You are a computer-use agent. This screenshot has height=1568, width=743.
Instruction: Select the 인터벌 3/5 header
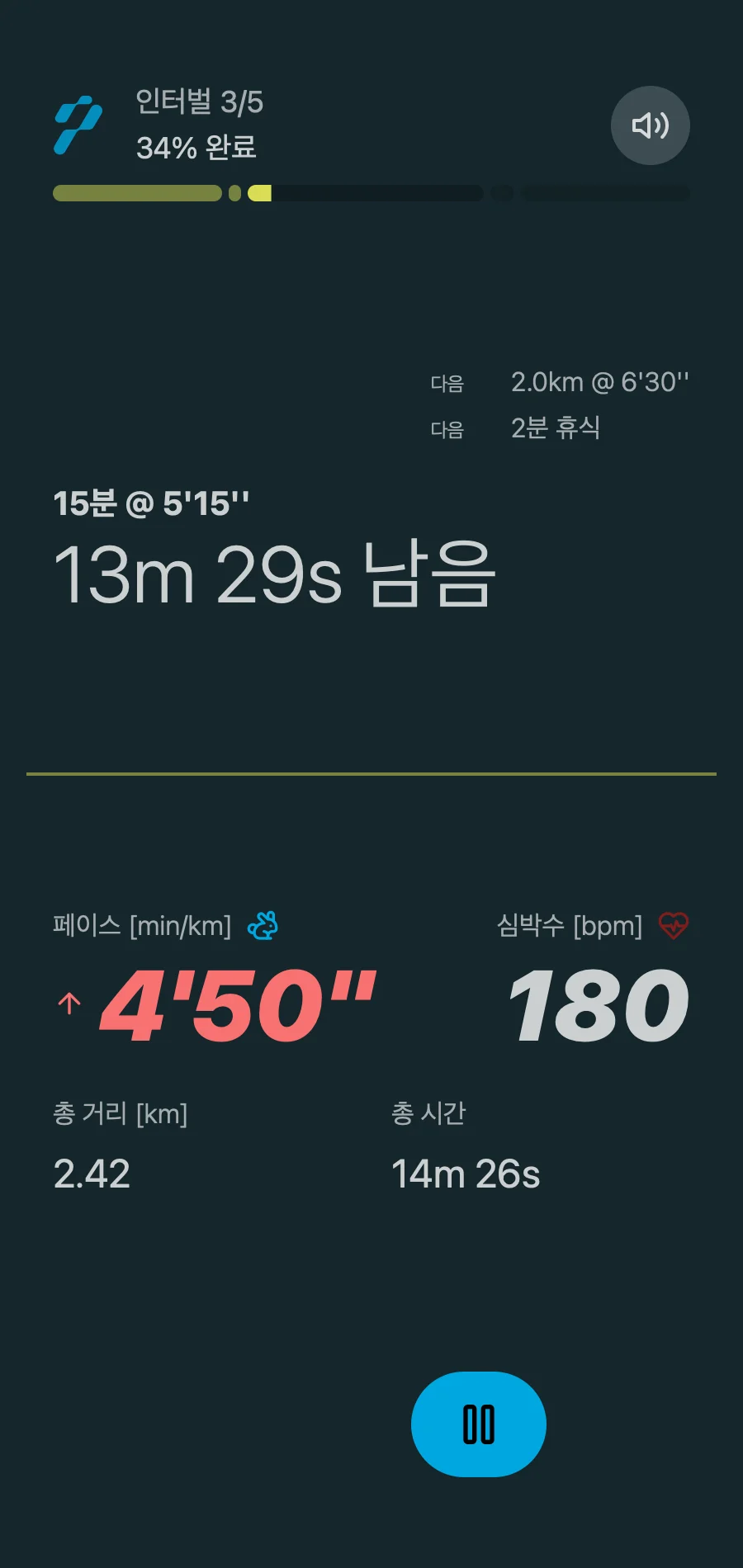tap(201, 102)
